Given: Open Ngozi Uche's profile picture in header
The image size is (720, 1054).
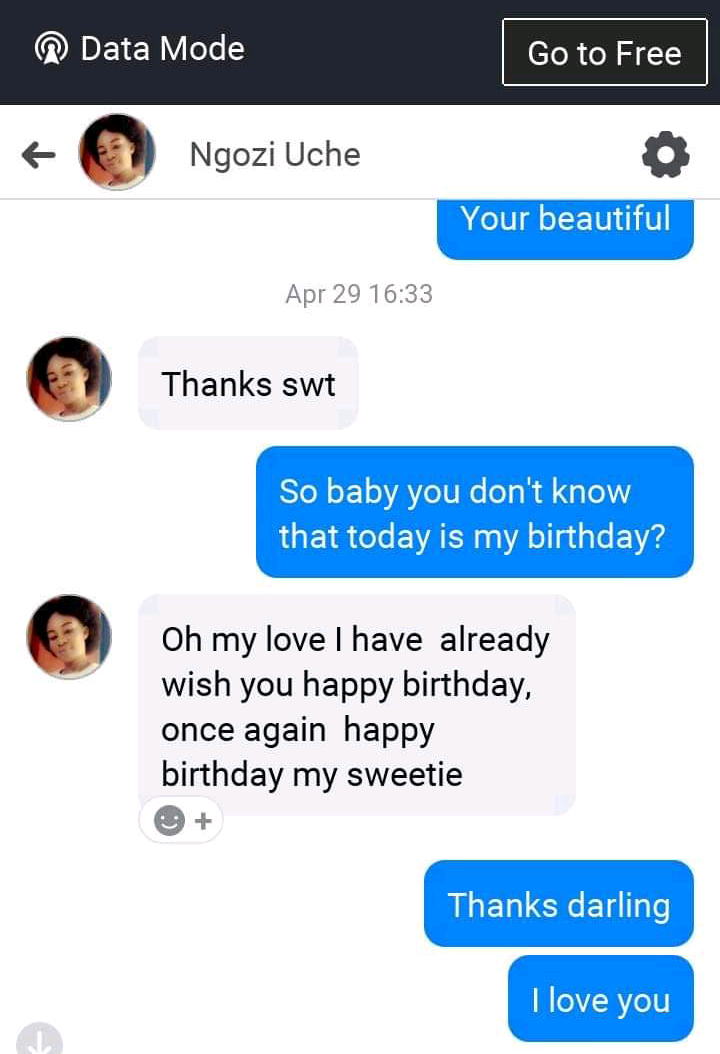Looking at the screenshot, I should point(117,153).
